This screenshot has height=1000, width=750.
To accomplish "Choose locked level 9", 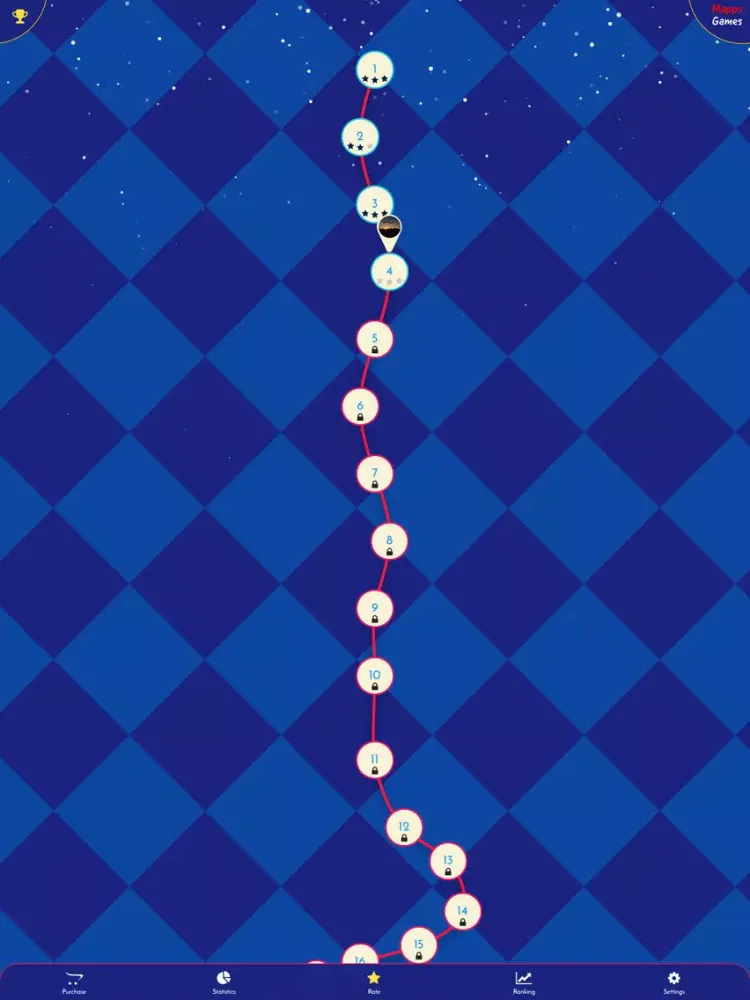I will tap(375, 609).
